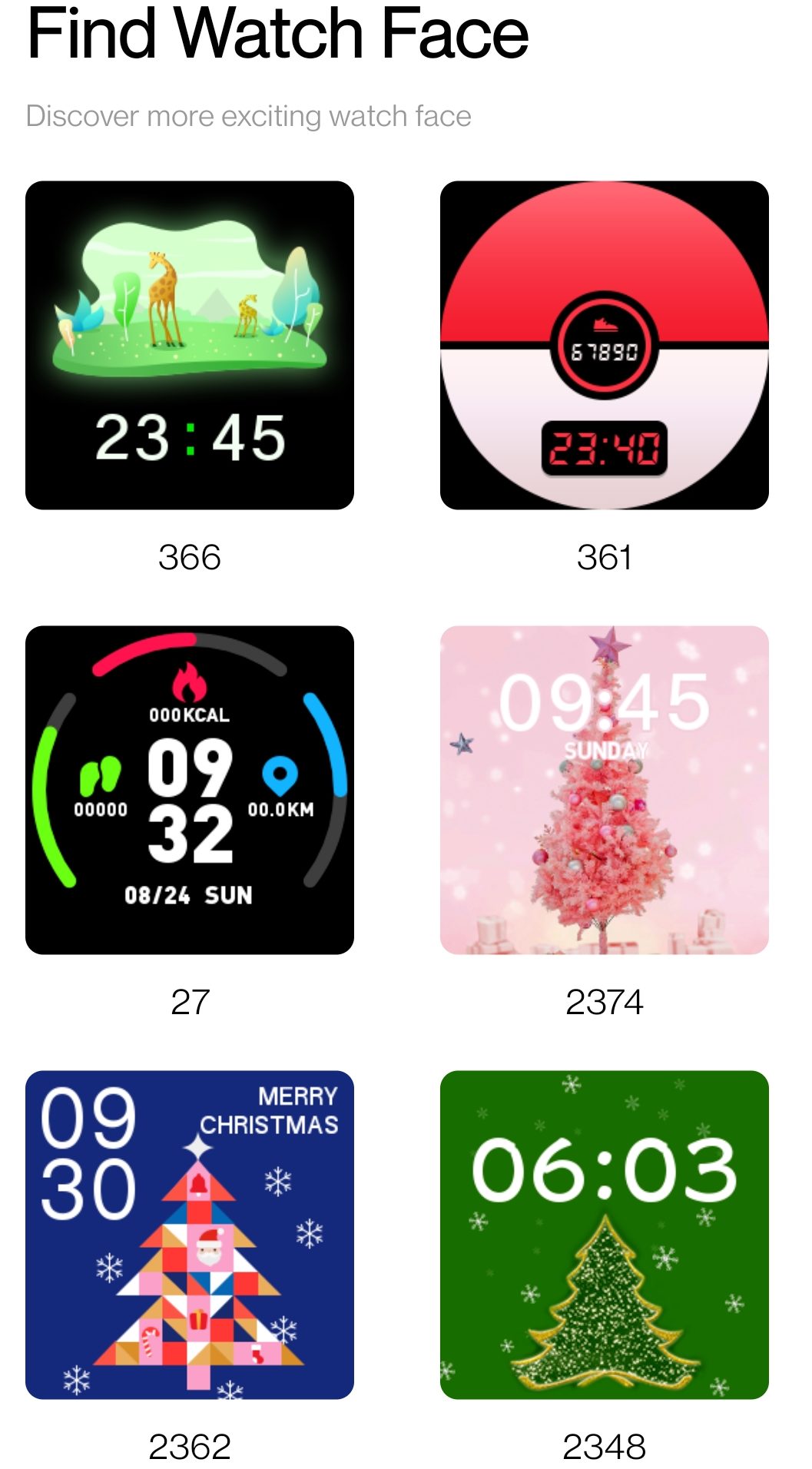The height and width of the screenshot is (1469, 812).
Task: Select Merry Christmas watch face 2362
Action: click(x=190, y=1235)
